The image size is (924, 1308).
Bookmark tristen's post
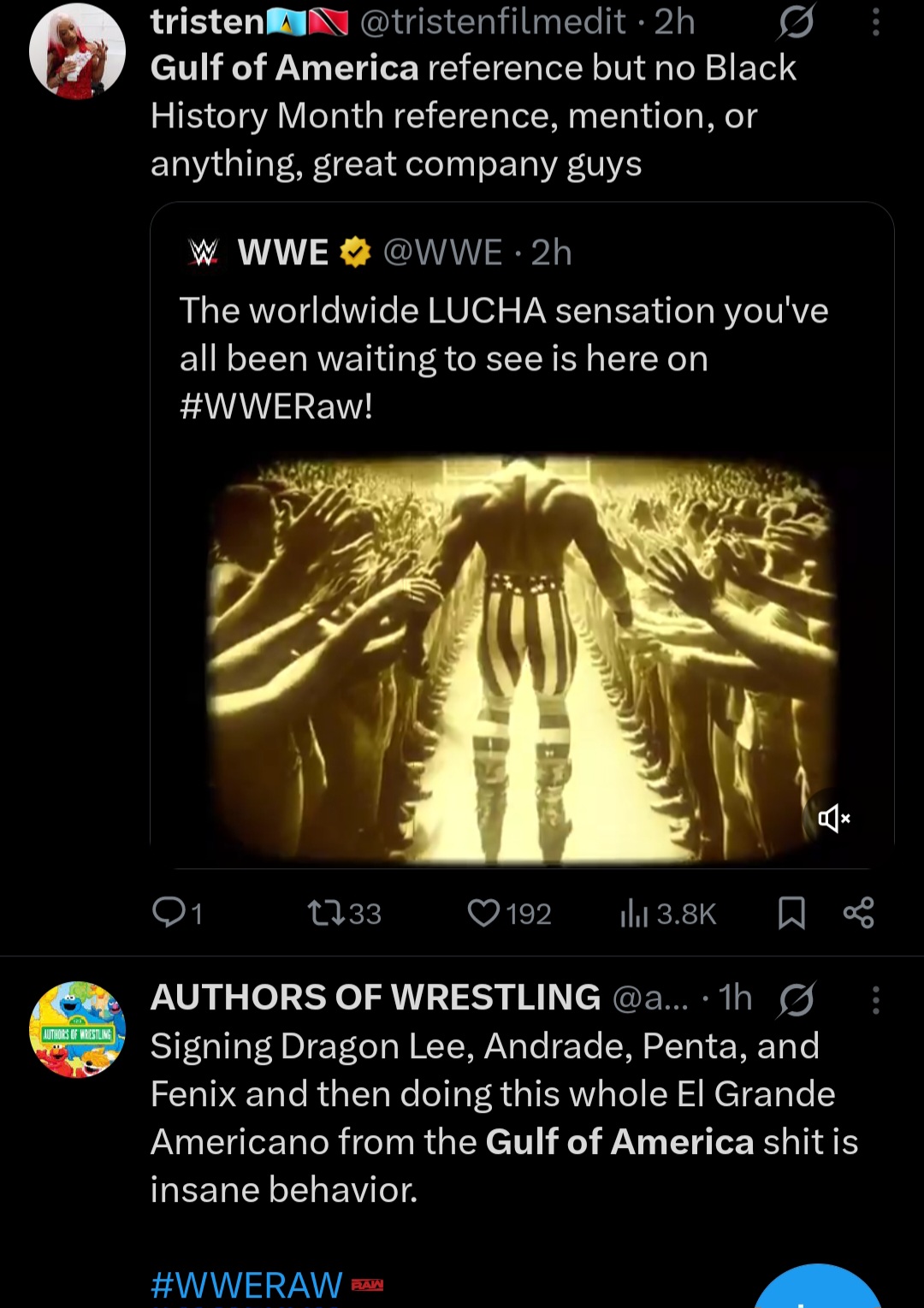[791, 913]
